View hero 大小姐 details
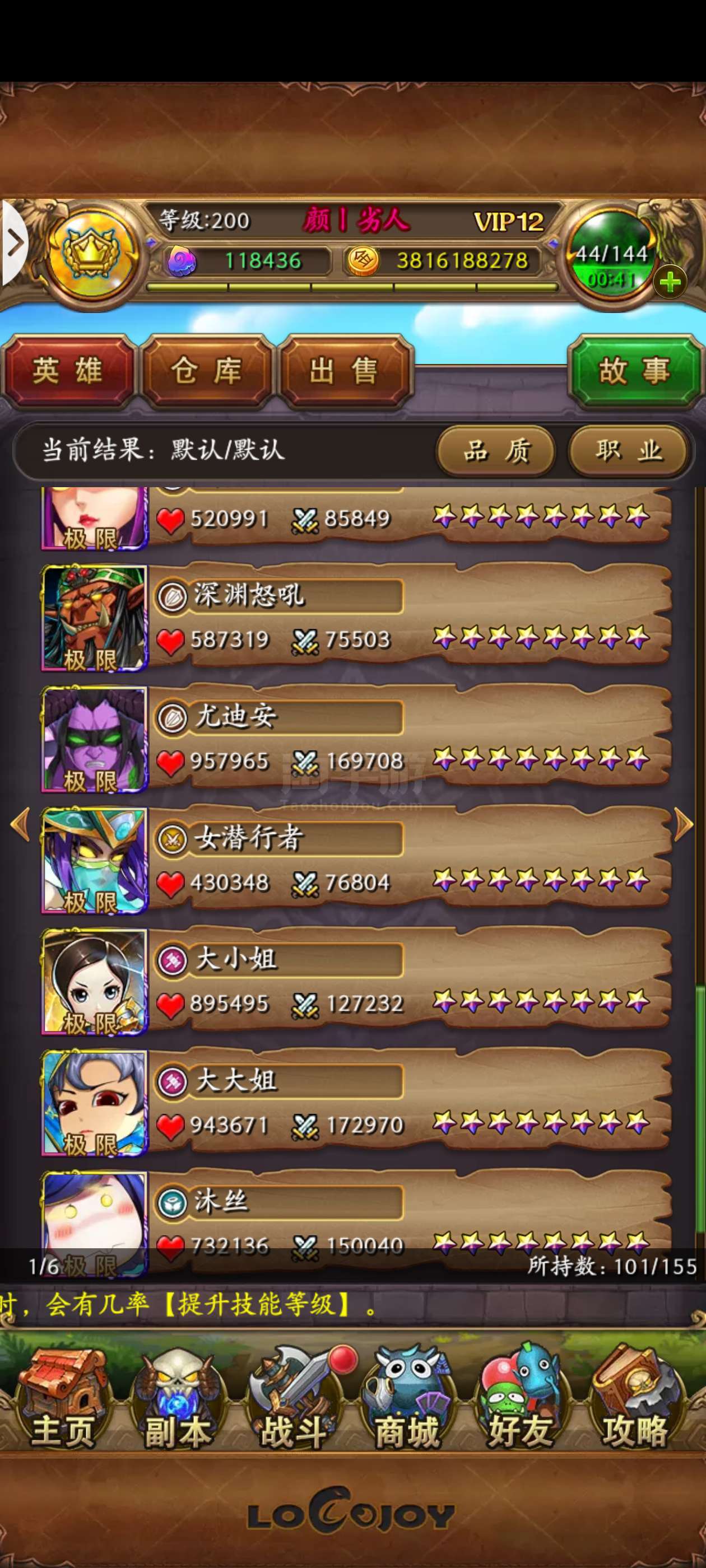Image resolution: width=706 pixels, height=1568 pixels. coord(356,982)
